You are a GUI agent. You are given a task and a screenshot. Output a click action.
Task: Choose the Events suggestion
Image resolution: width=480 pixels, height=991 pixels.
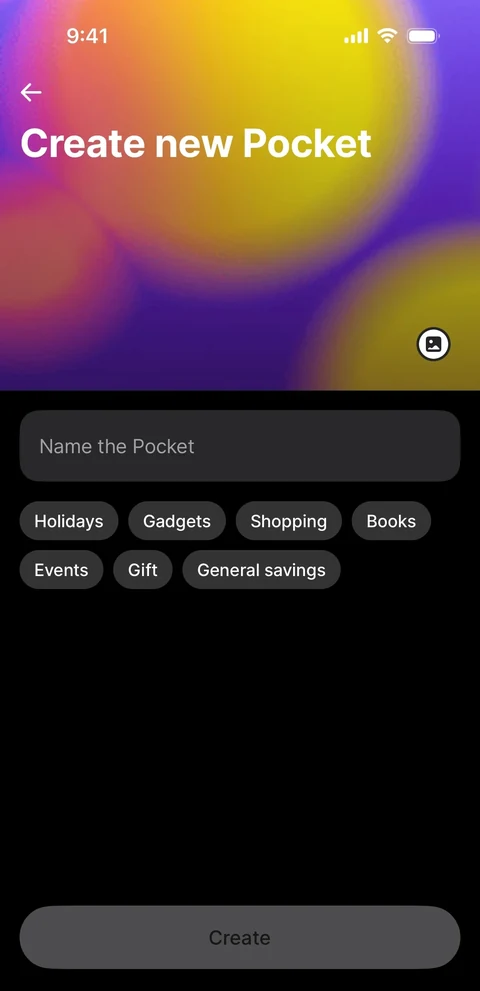[x=61, y=570]
